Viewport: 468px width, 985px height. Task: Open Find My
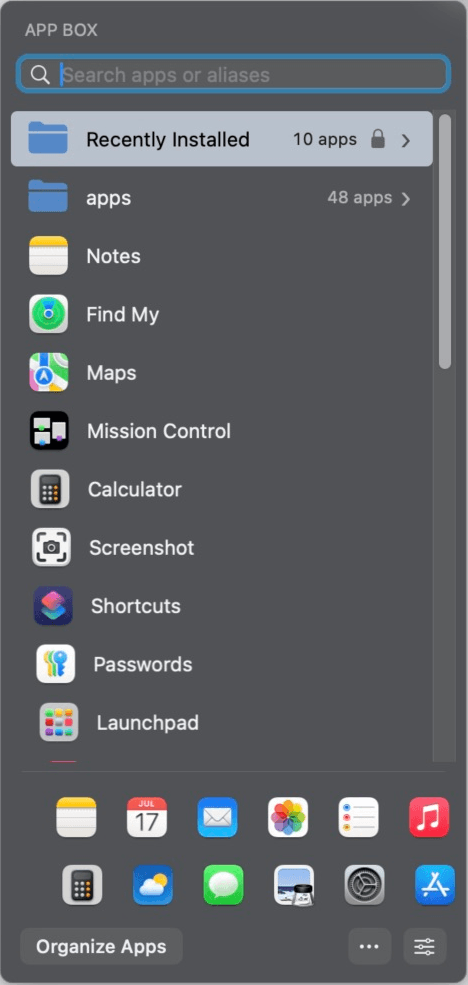222,314
